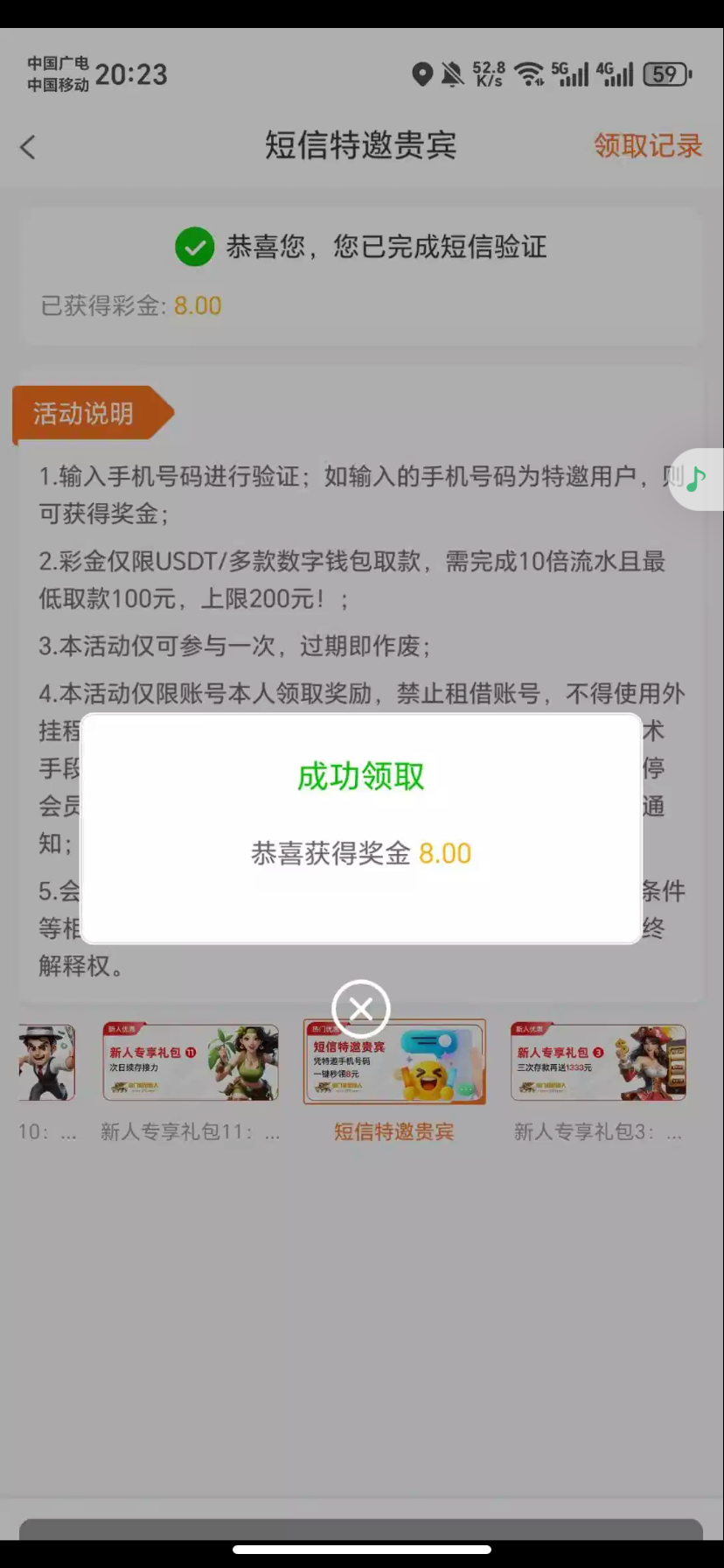Open the promotion card ending in 10

pyautogui.click(x=47, y=1062)
